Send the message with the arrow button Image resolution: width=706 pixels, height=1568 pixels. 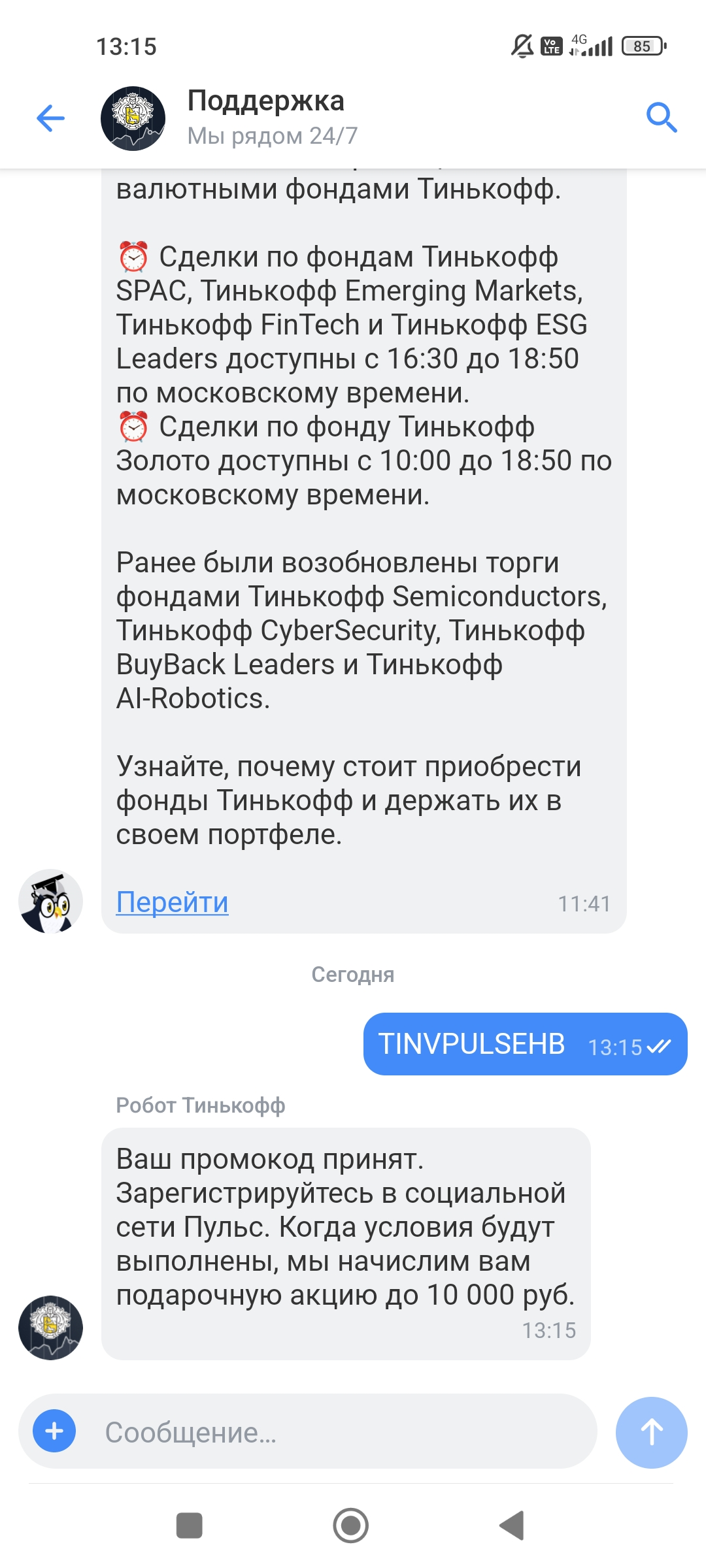651,1432
